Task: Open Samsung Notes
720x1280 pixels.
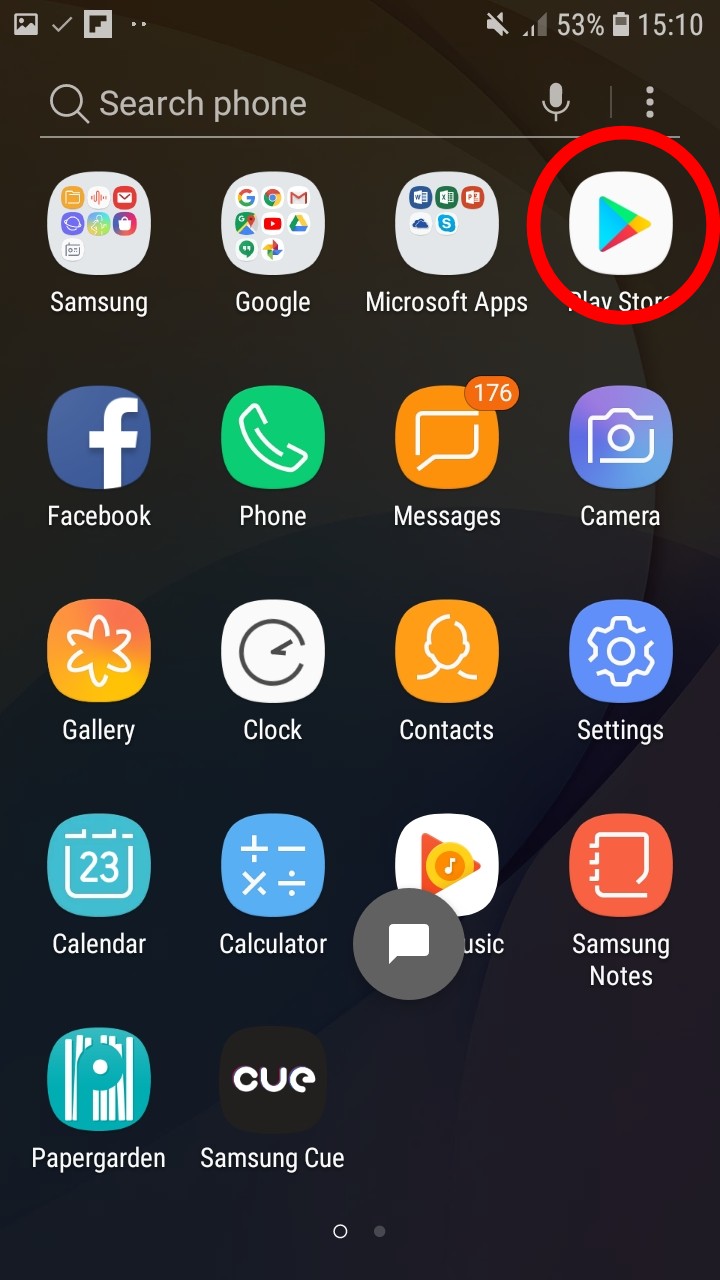Action: click(x=620, y=866)
